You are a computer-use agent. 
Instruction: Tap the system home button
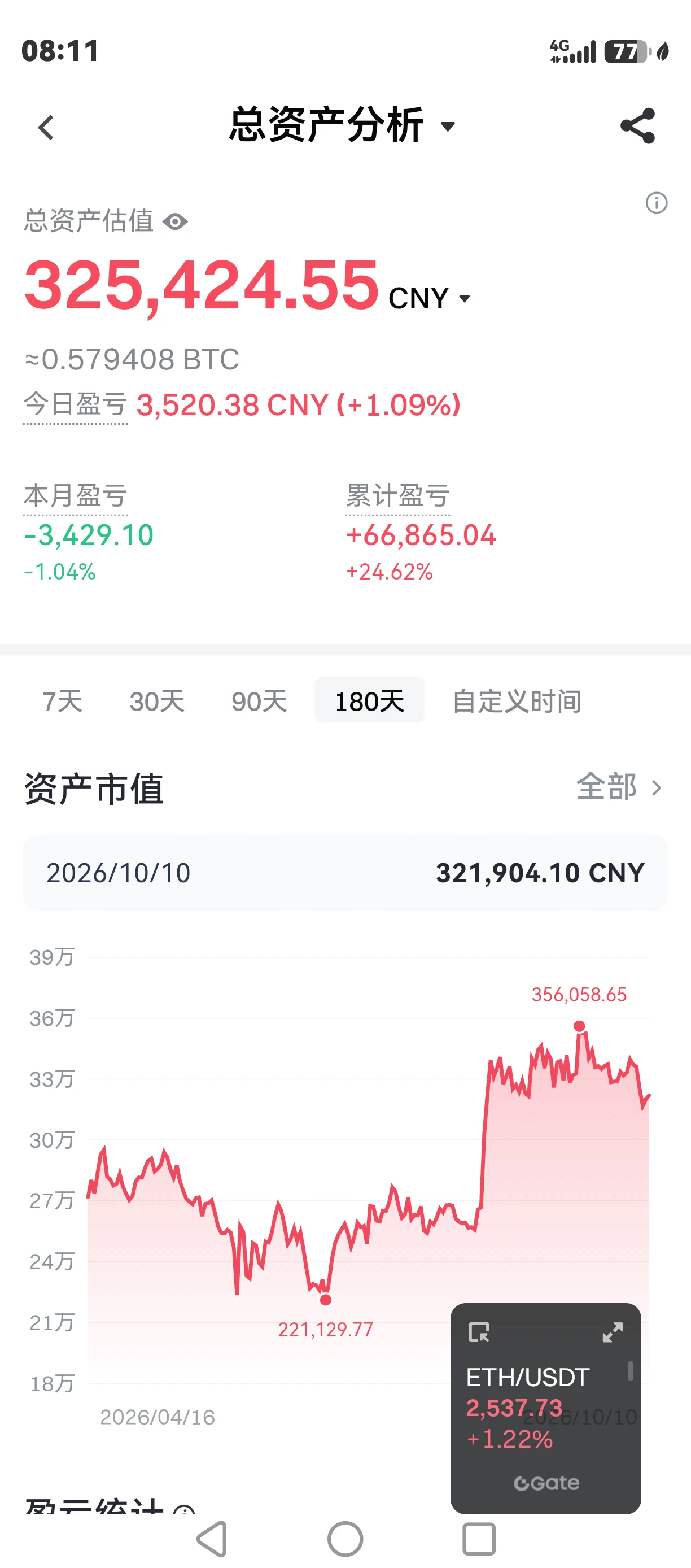click(x=345, y=1539)
